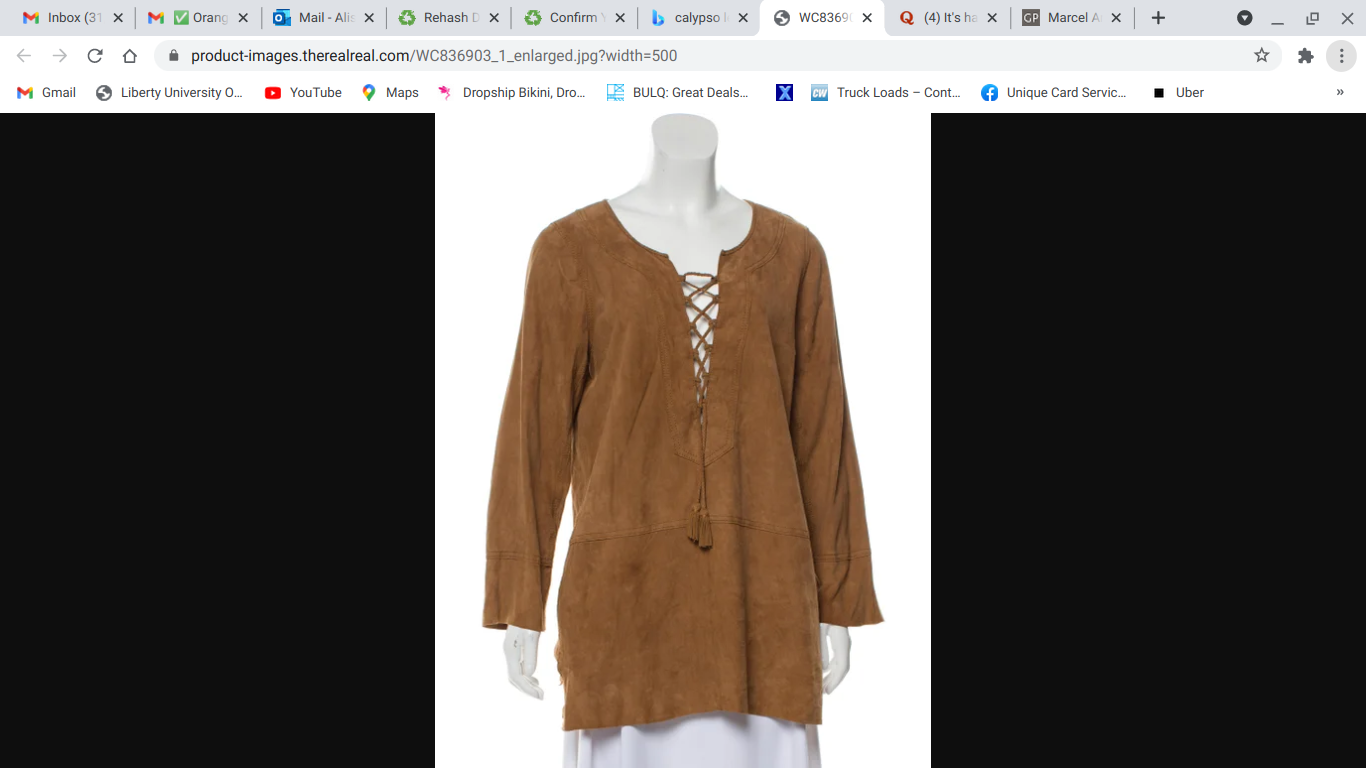
Task: Switch to the calypso Bing tab
Action: pos(697,18)
